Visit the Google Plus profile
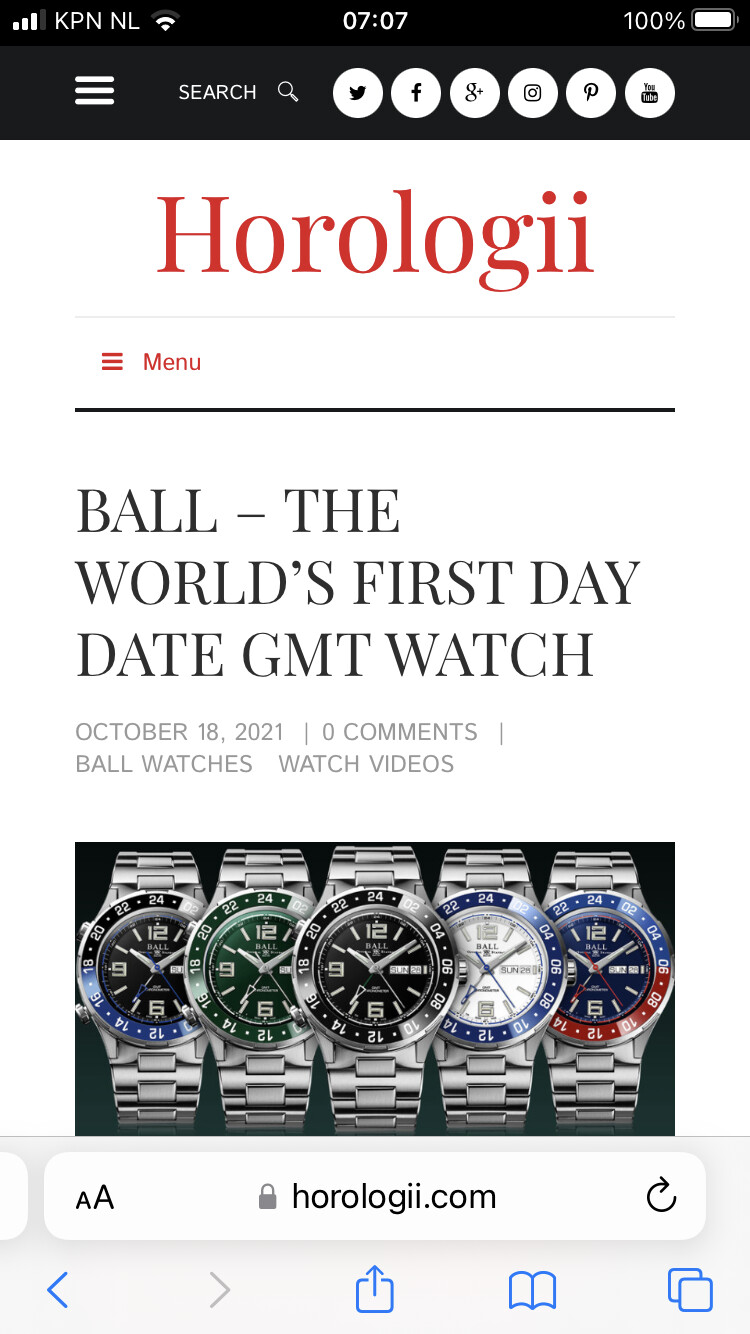Image resolution: width=750 pixels, height=1334 pixels. coord(475,93)
